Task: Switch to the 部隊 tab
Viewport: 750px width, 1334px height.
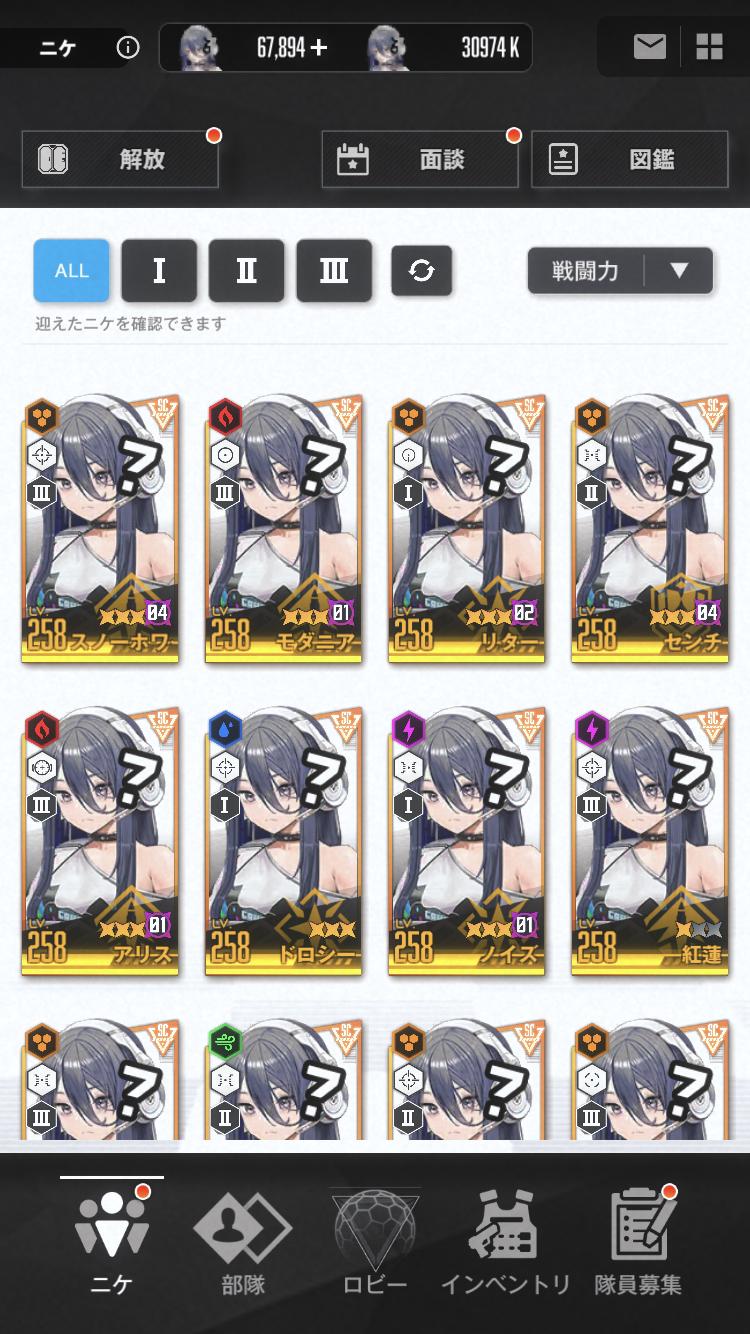Action: [x=243, y=1242]
